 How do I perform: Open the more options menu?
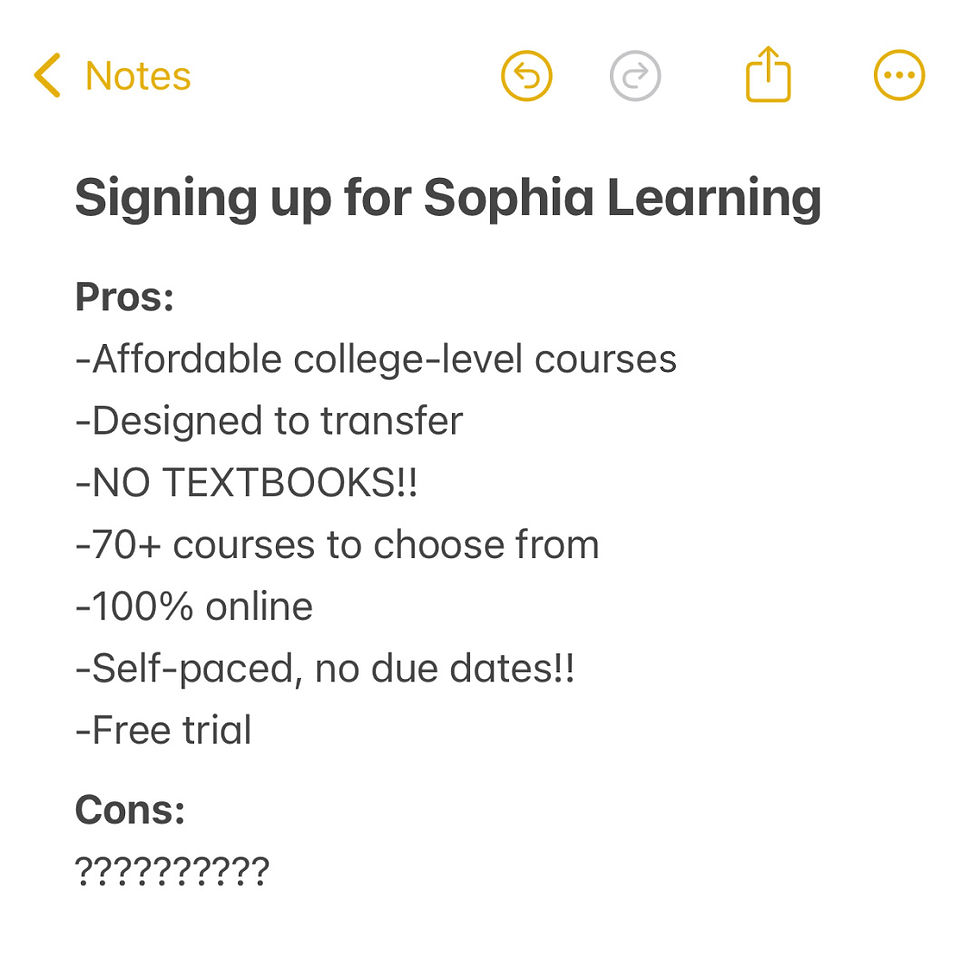coord(899,76)
